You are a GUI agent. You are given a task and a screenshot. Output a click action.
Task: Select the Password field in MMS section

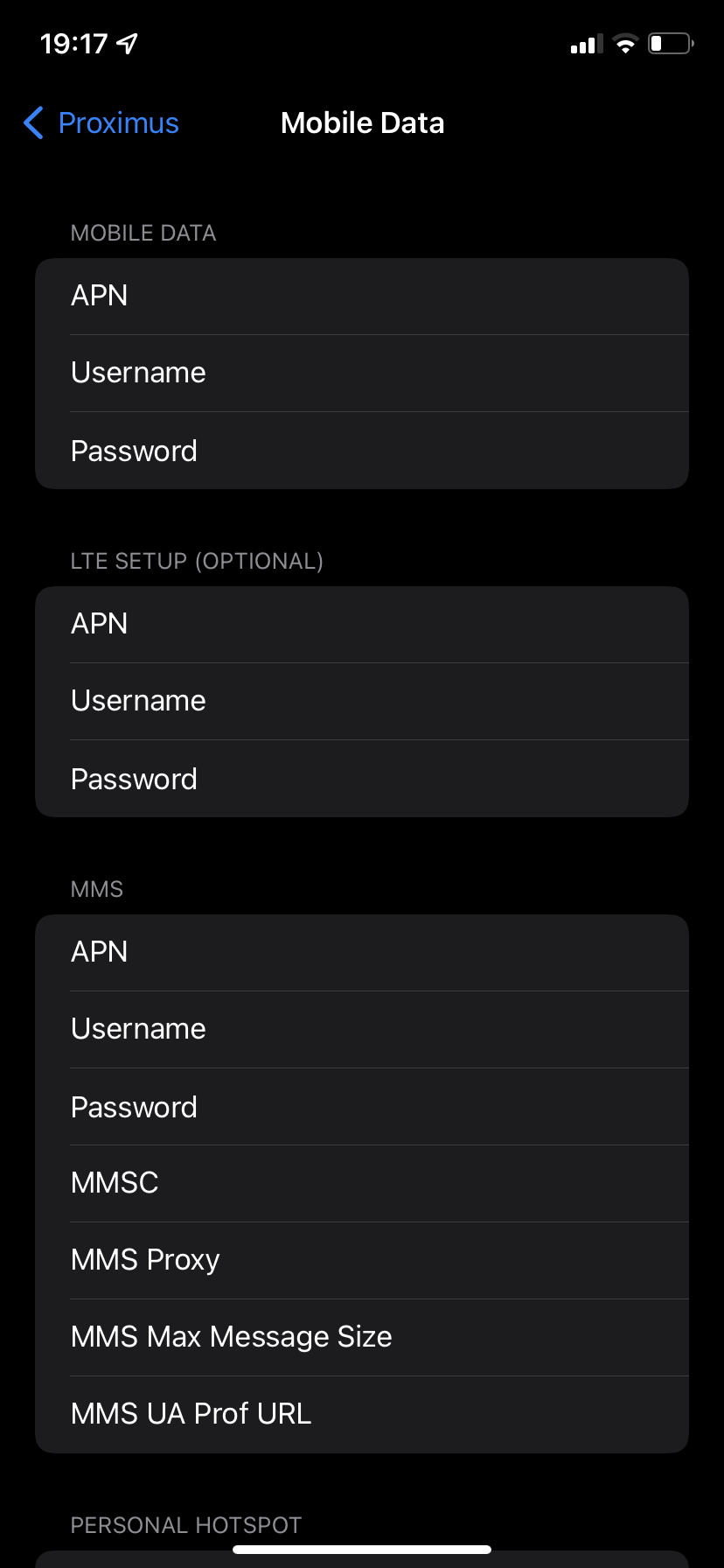click(362, 1107)
